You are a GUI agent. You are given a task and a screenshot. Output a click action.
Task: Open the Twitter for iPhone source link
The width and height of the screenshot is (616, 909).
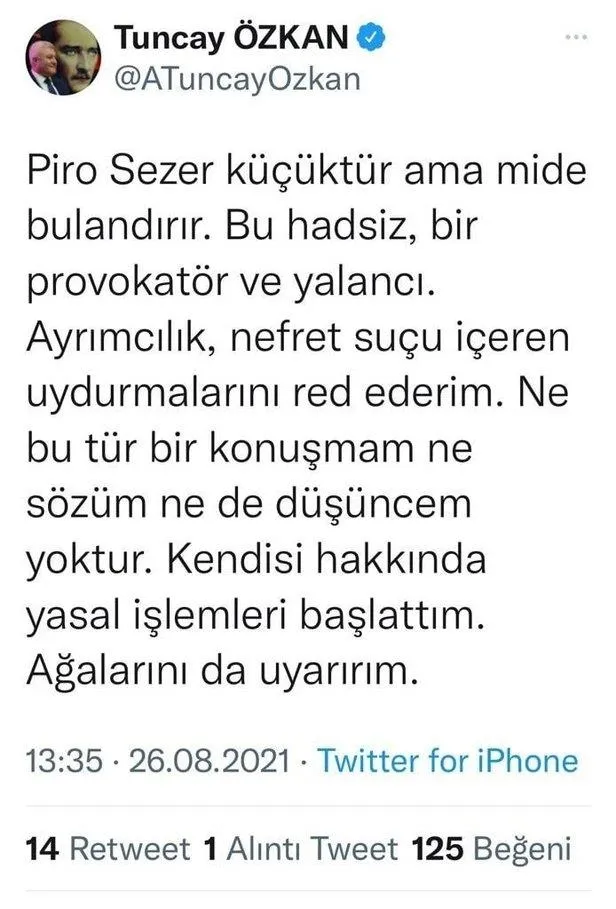[x=447, y=760]
